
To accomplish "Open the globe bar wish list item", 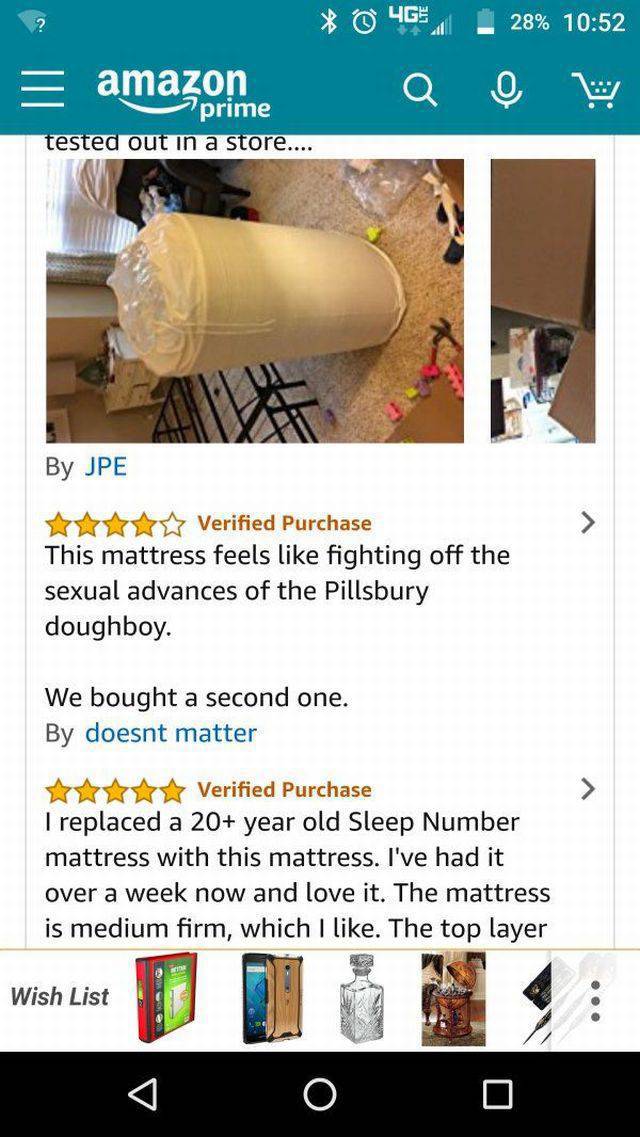I will [452, 997].
